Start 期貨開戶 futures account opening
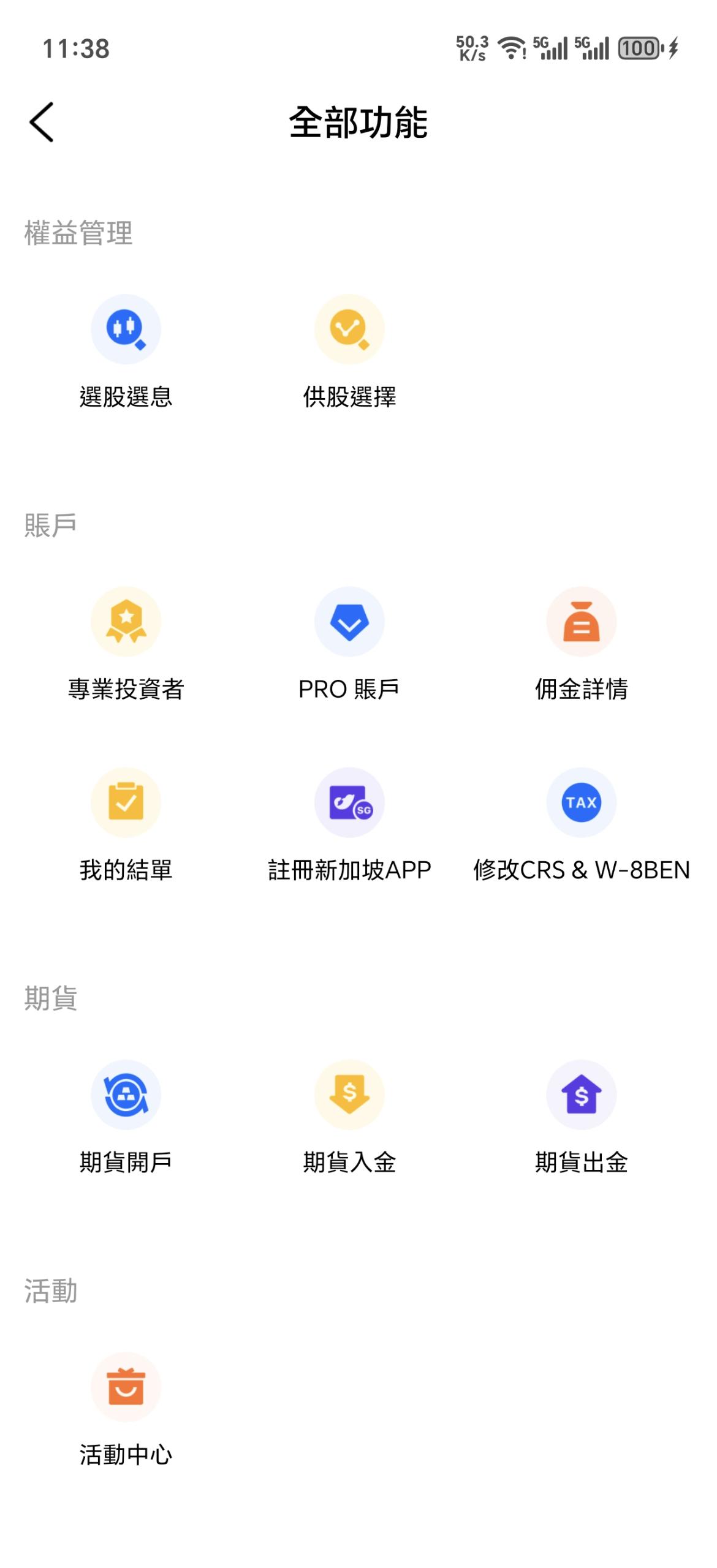Image resolution: width=717 pixels, height=1568 pixels. click(x=126, y=1095)
